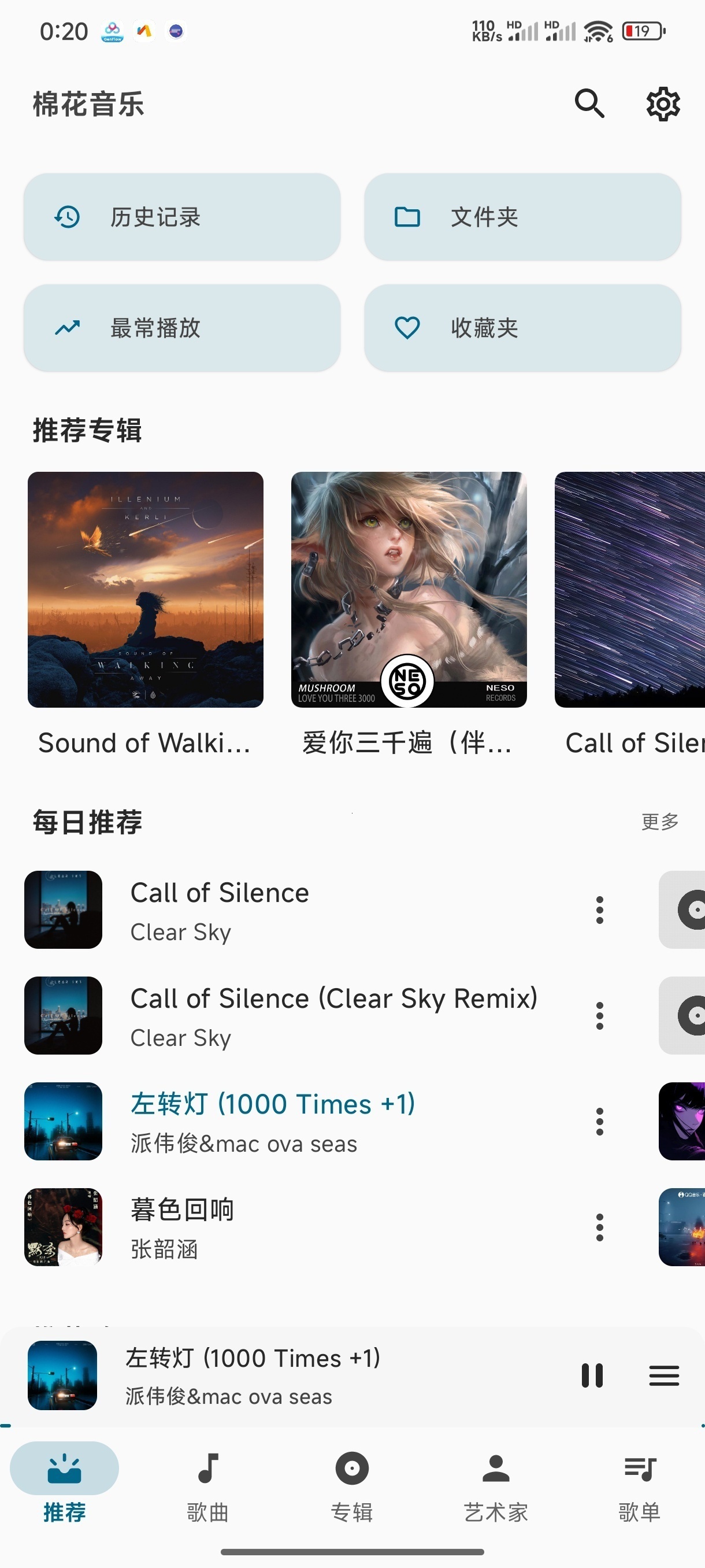Tap 更多 to see more daily picks
Viewport: 705px width, 1568px height.
pos(660,822)
